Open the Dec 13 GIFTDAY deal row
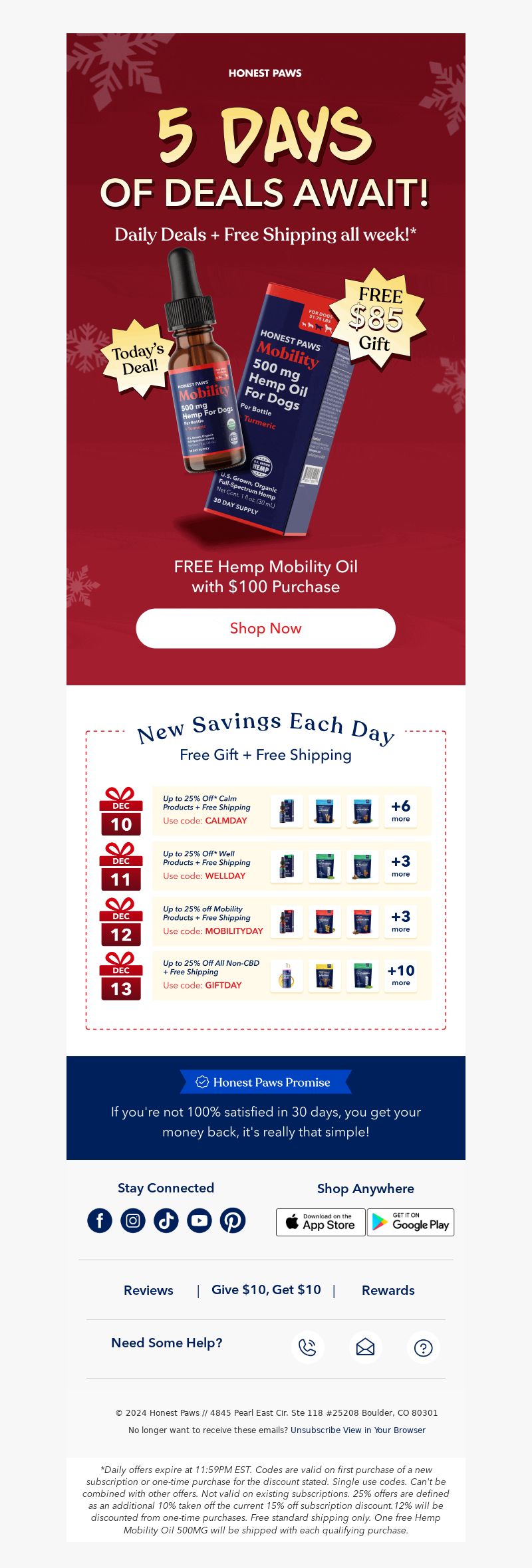Screen dimensions: 532x1568 tap(291, 975)
